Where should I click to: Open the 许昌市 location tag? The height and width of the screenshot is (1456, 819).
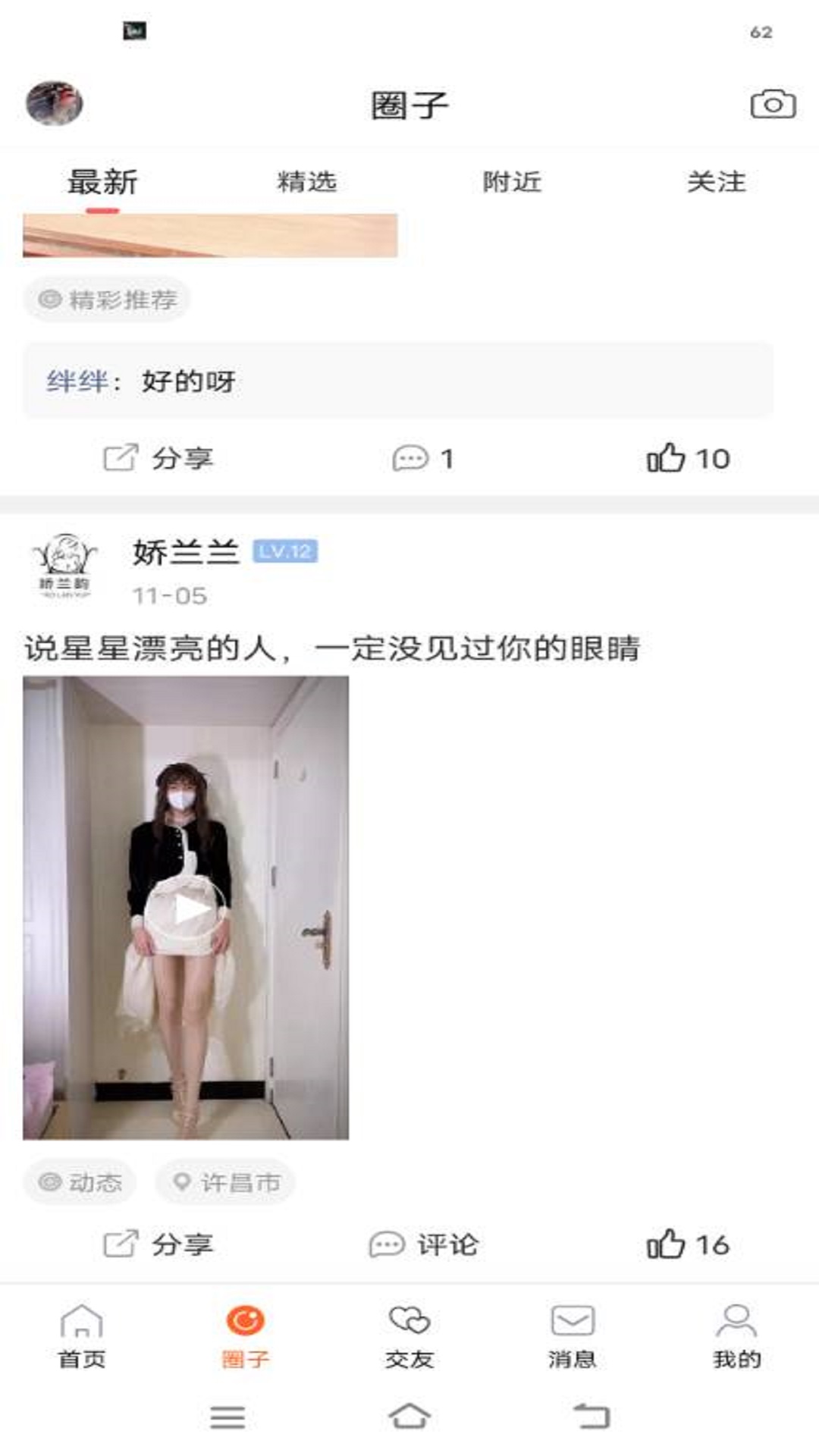coord(226,1182)
